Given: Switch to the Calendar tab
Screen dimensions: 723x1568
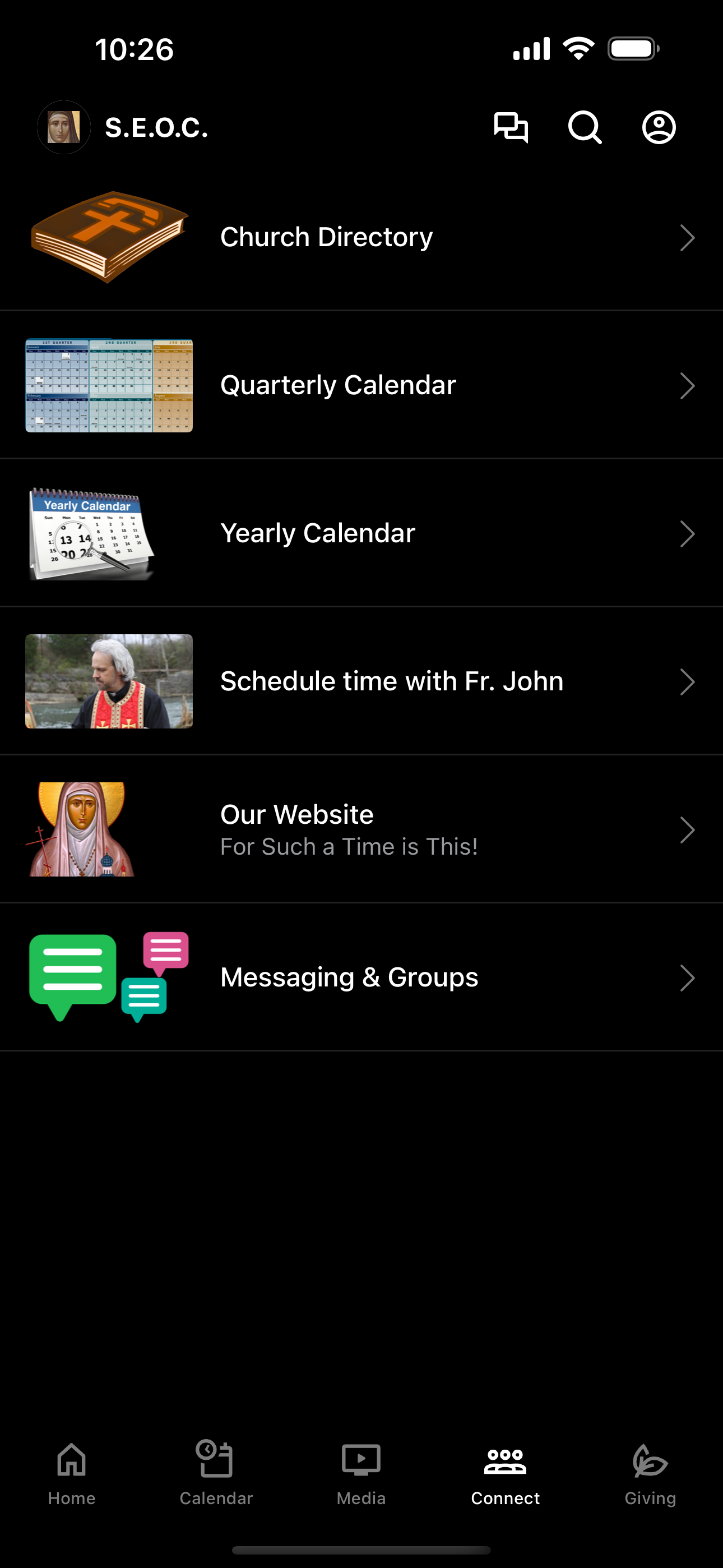Looking at the screenshot, I should pyautogui.click(x=216, y=1473).
